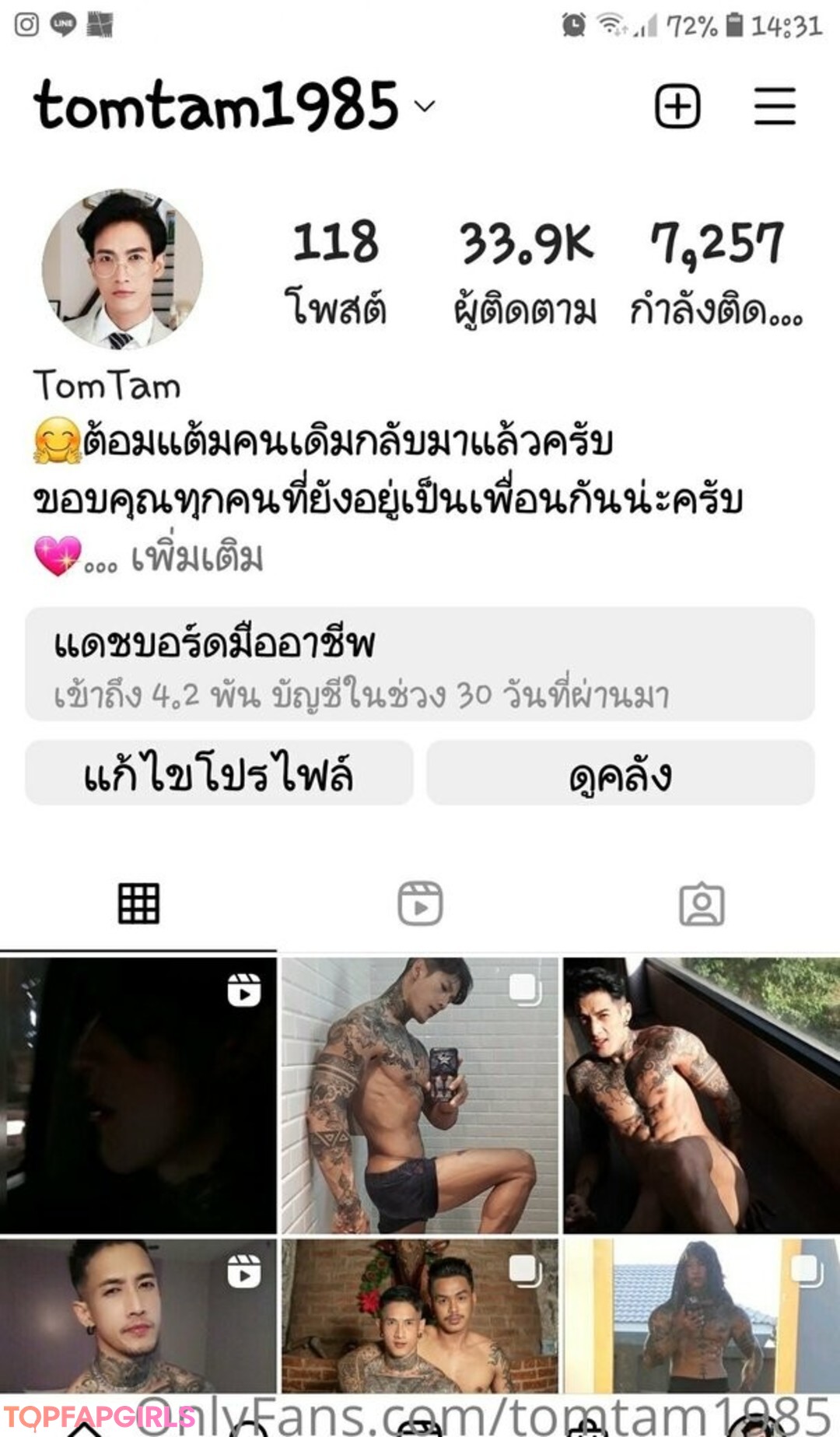
Task: Switch to the posts grid tab
Action: point(138,904)
